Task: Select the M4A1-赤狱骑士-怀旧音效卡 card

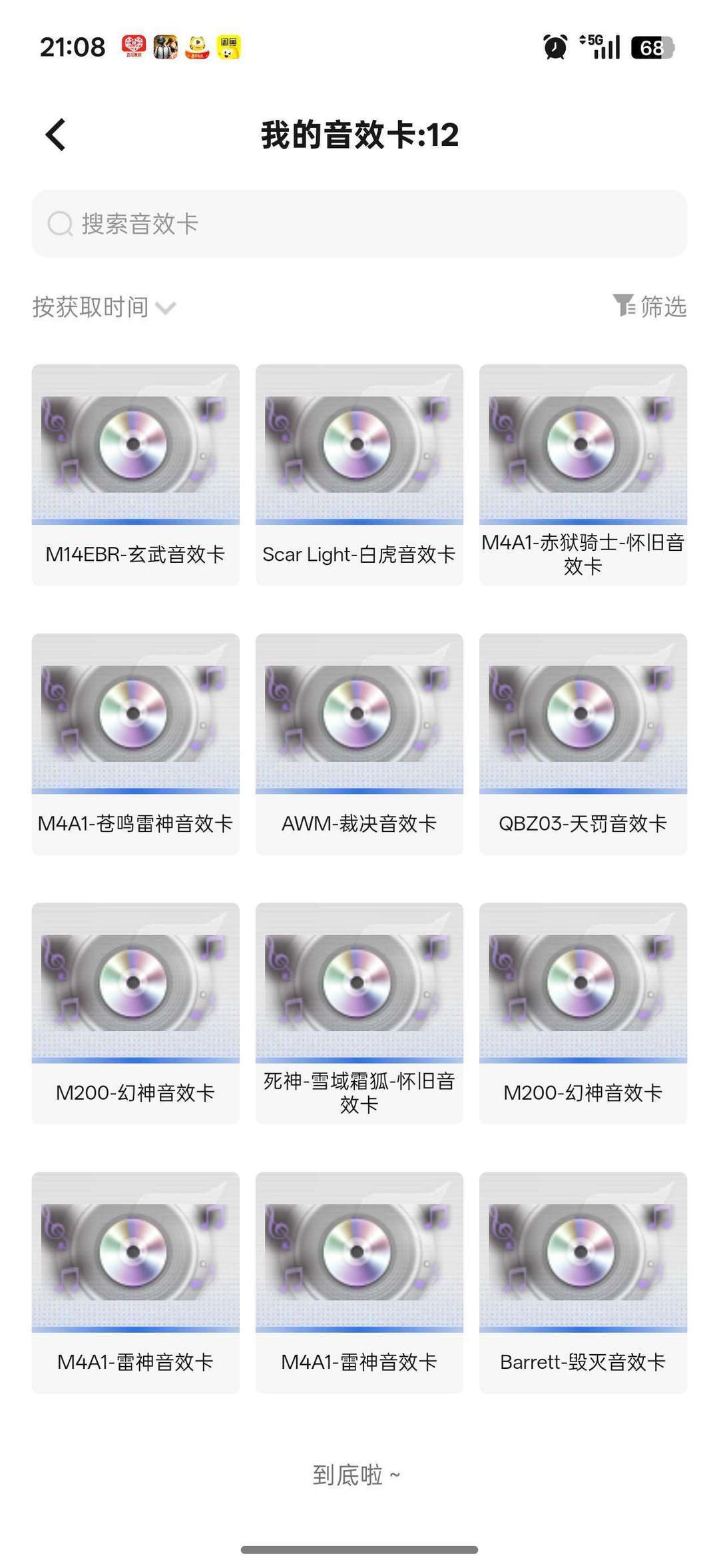Action: (x=582, y=473)
